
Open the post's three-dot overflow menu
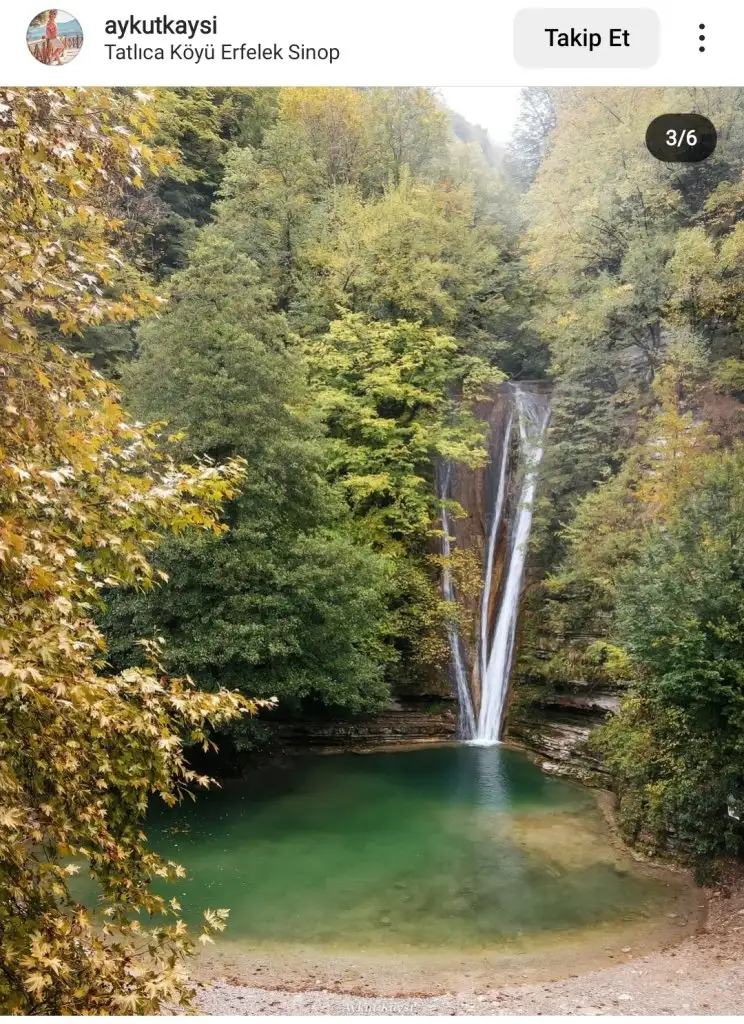coord(702,38)
